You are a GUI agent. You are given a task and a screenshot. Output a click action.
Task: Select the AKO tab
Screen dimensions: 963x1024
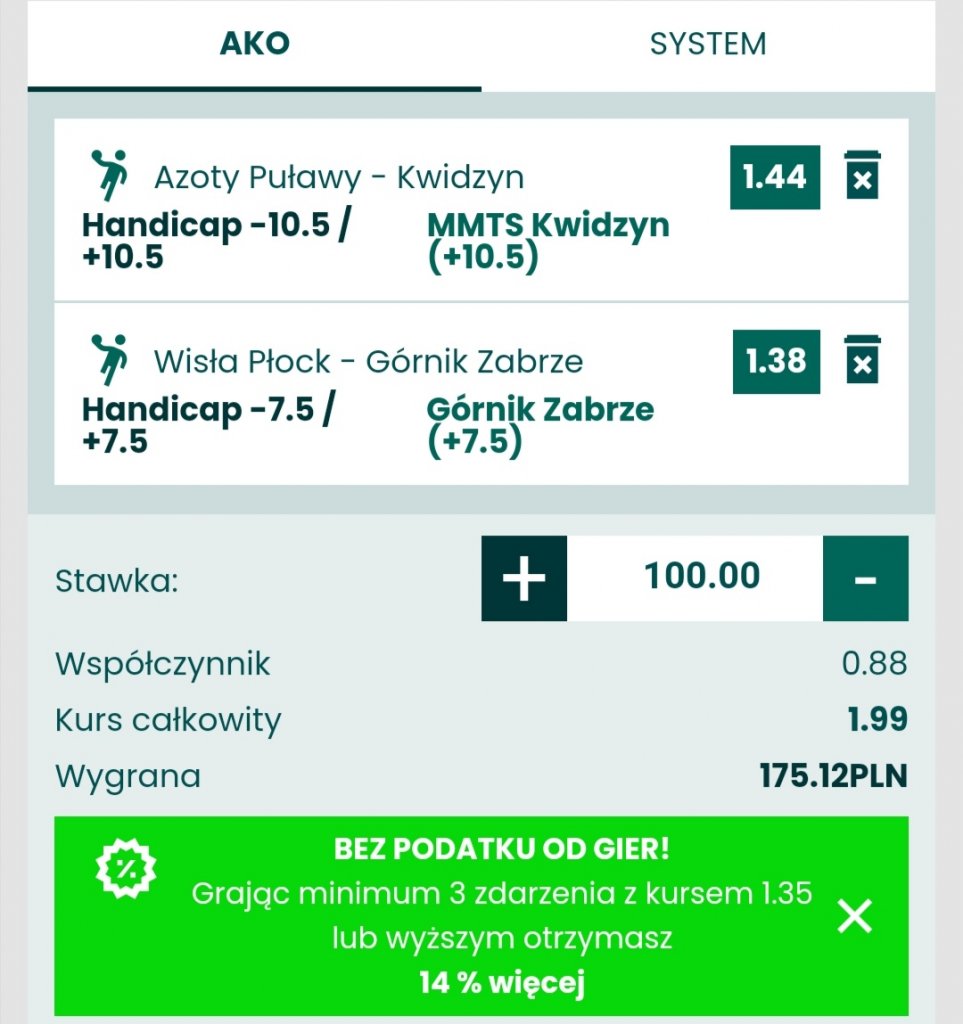254,45
